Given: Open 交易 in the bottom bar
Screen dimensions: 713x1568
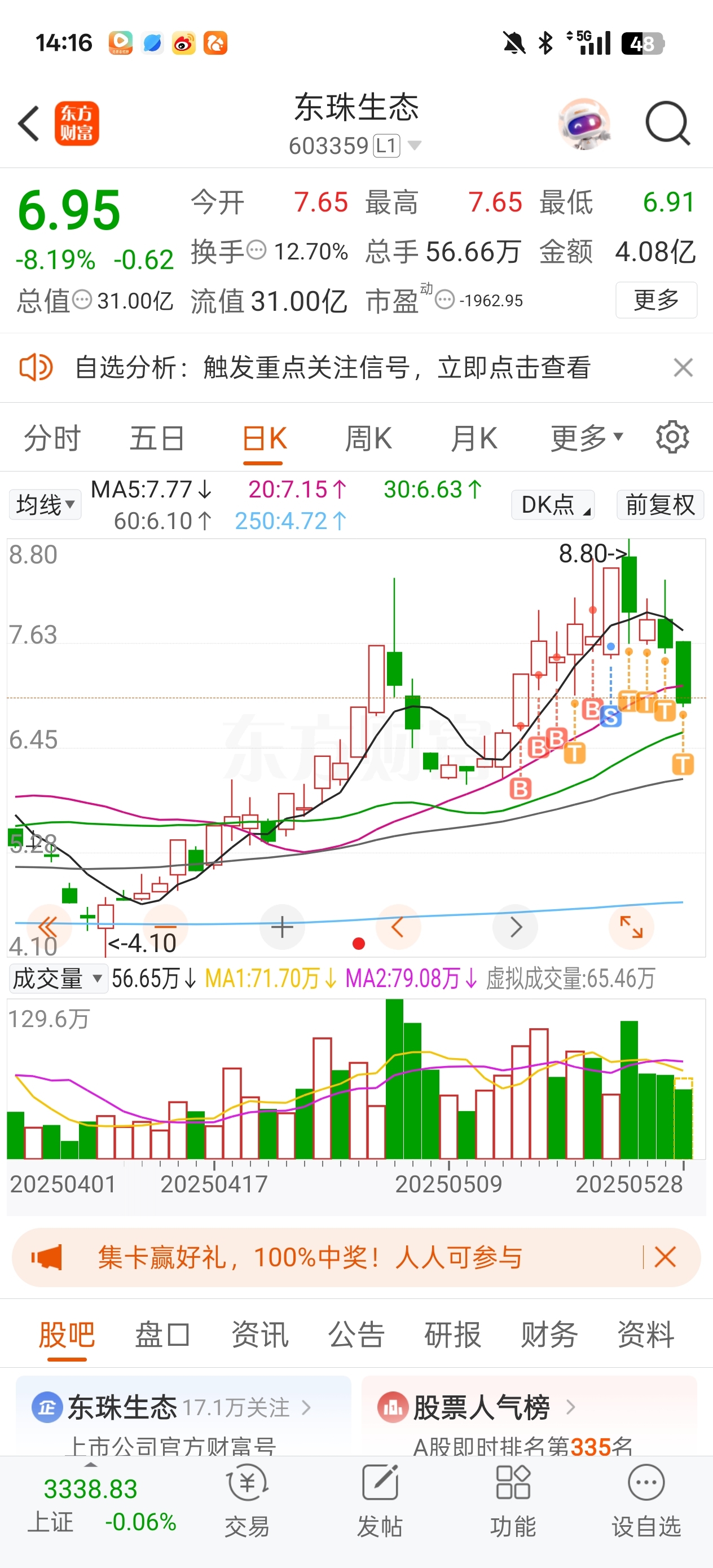Looking at the screenshot, I should (247, 1500).
